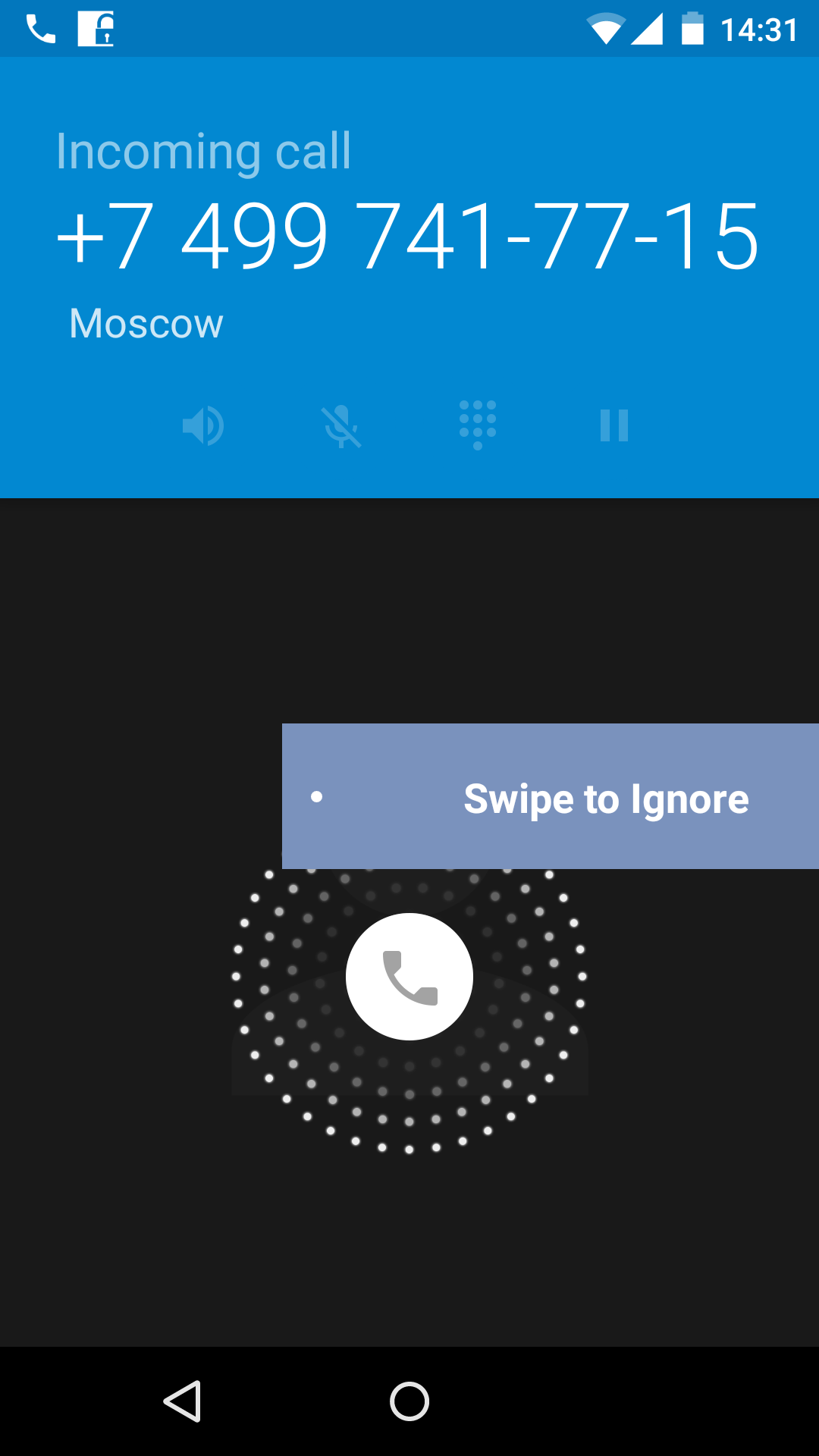Tap the white phone answer handle
This screenshot has width=819, height=1456.
pos(409,977)
